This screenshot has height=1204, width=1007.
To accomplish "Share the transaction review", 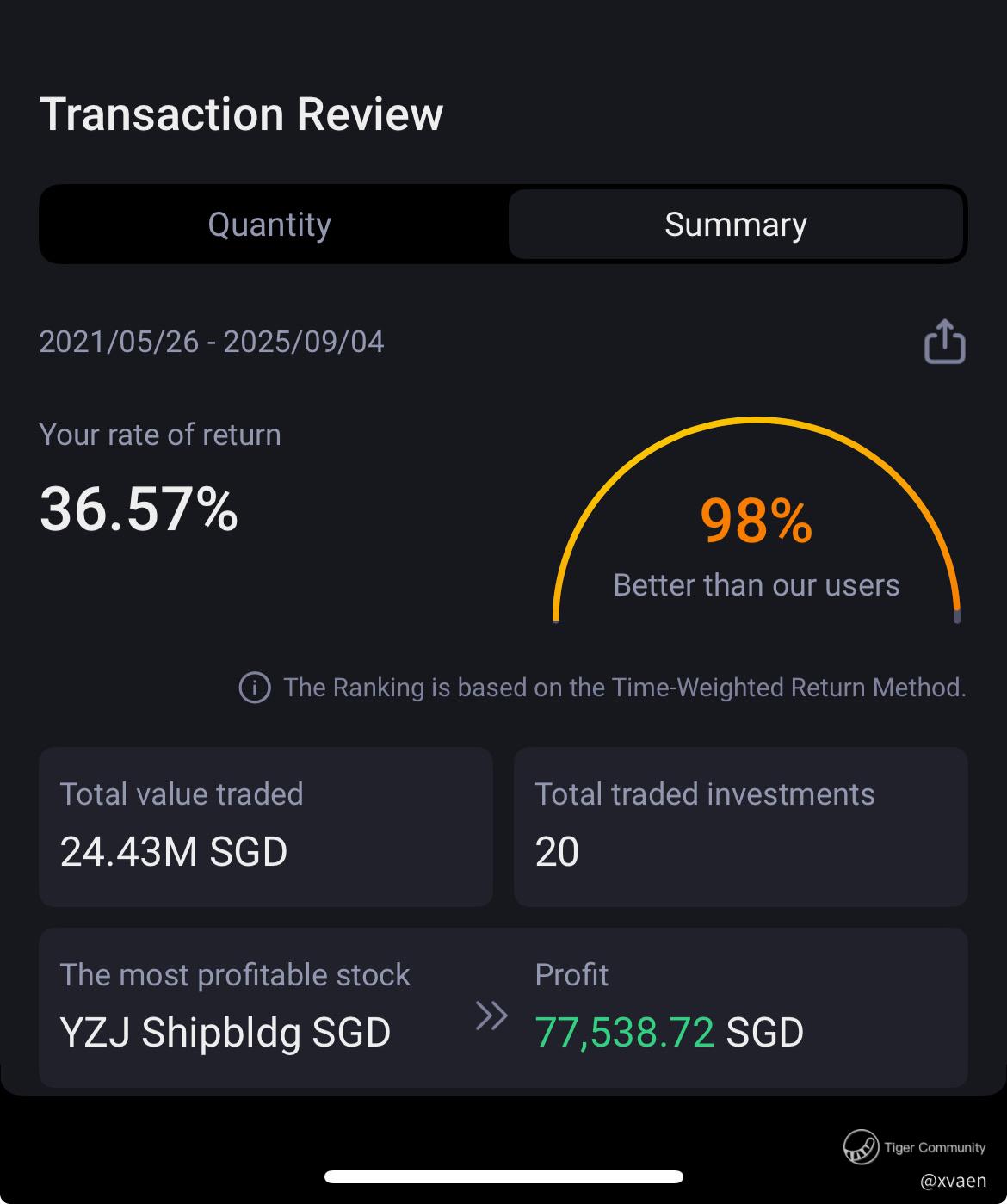I will 944,343.
